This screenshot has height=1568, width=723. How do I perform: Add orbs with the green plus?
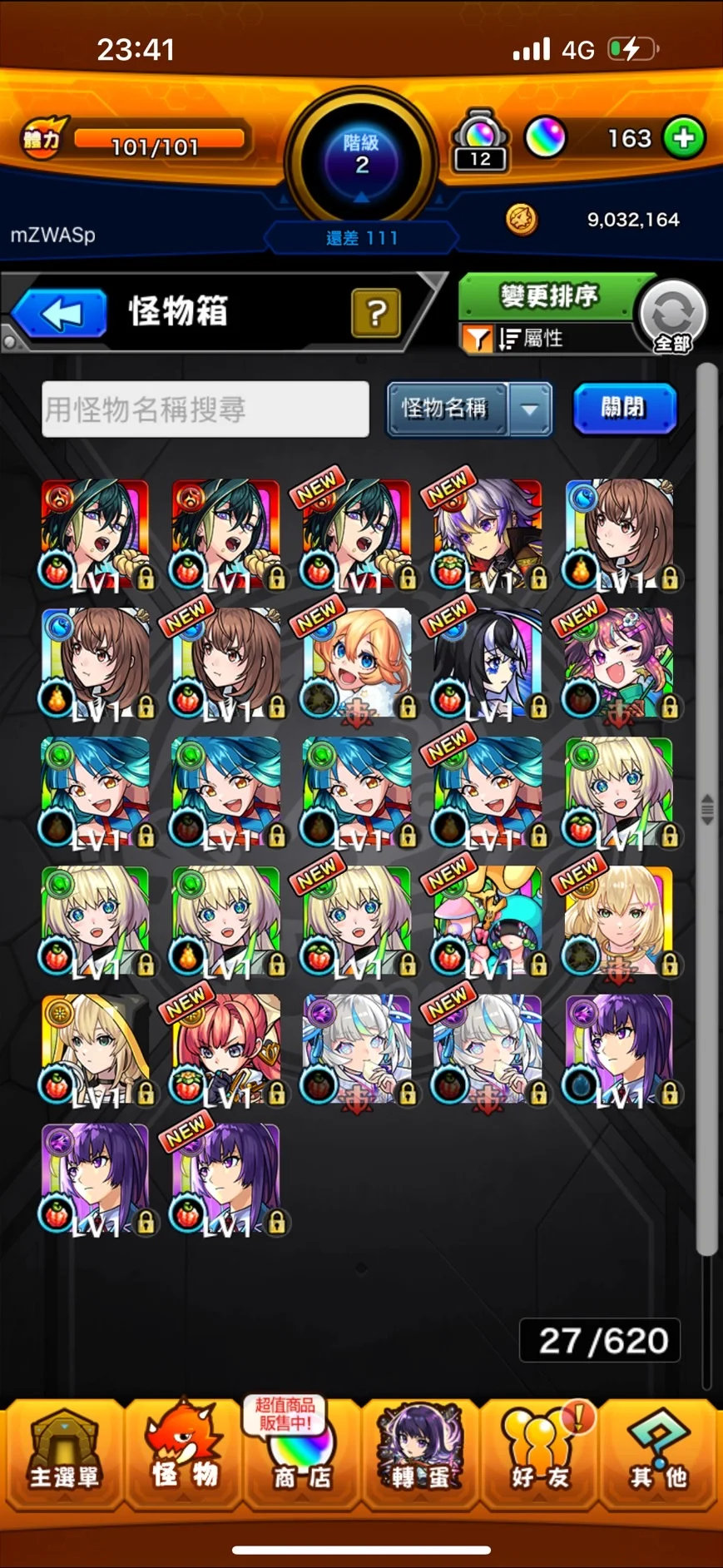tap(684, 138)
